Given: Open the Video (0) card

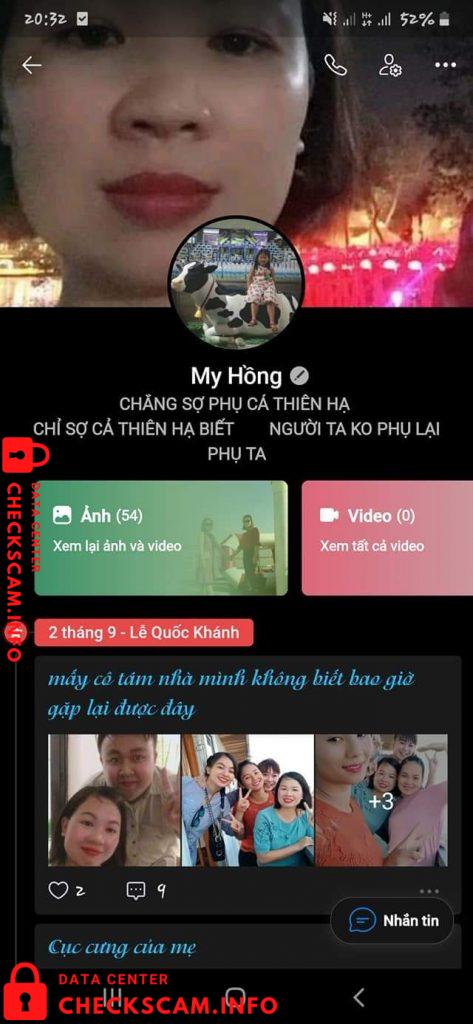Looking at the screenshot, I should (387, 538).
